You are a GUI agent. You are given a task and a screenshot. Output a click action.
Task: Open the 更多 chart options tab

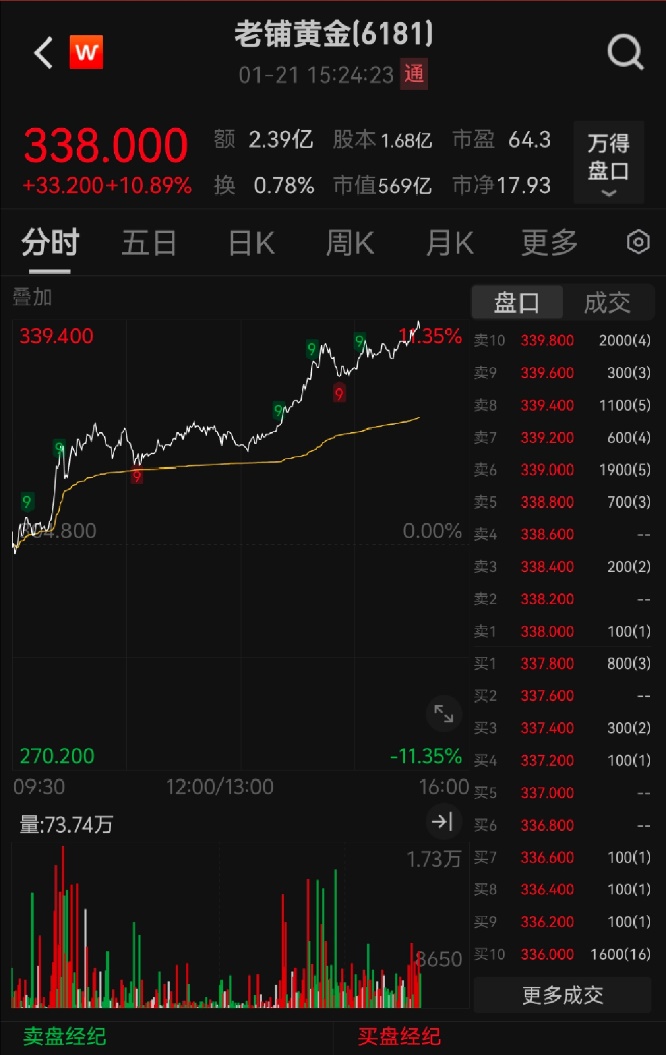(x=549, y=243)
